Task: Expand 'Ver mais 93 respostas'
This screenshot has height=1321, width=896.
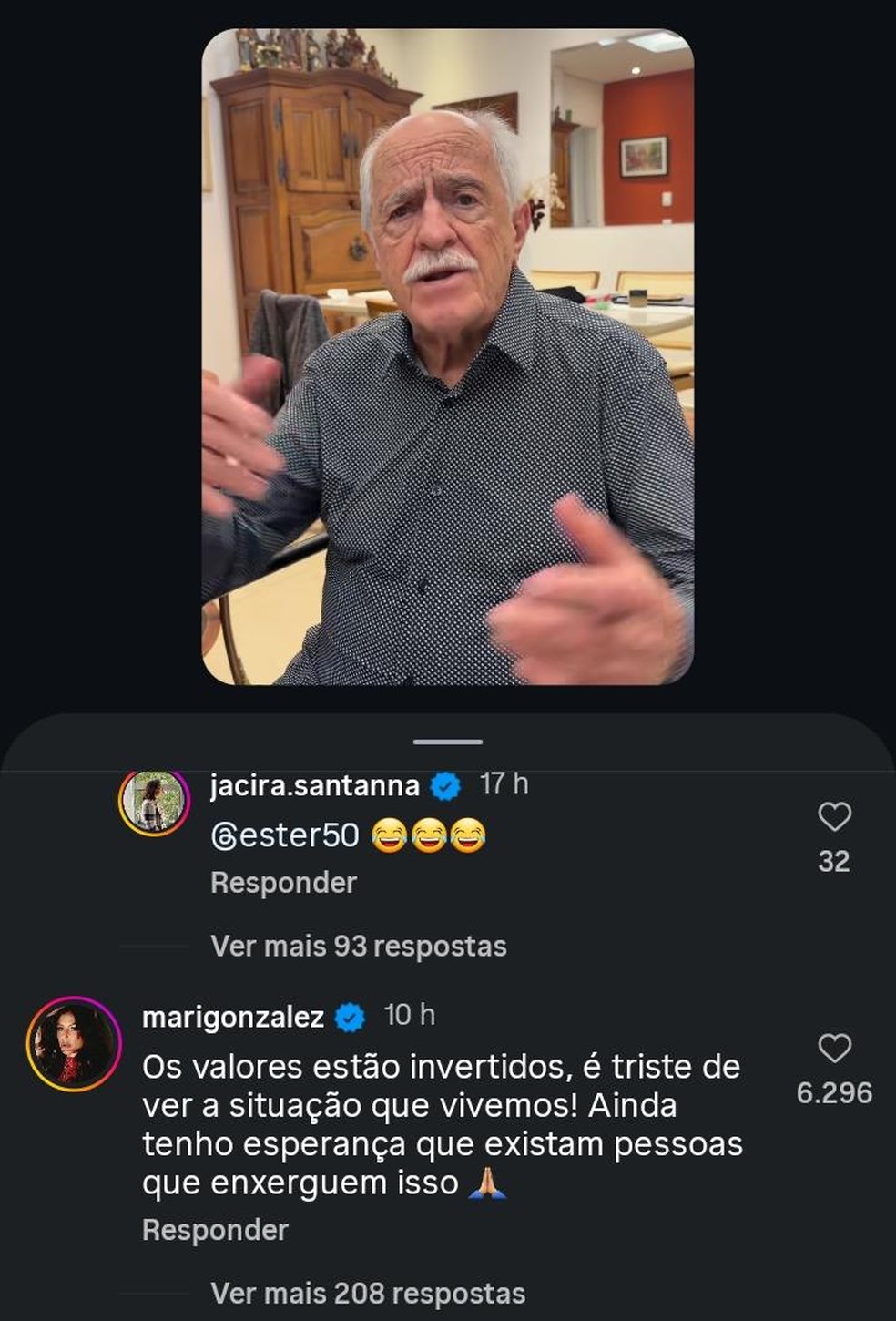Action: (x=359, y=947)
